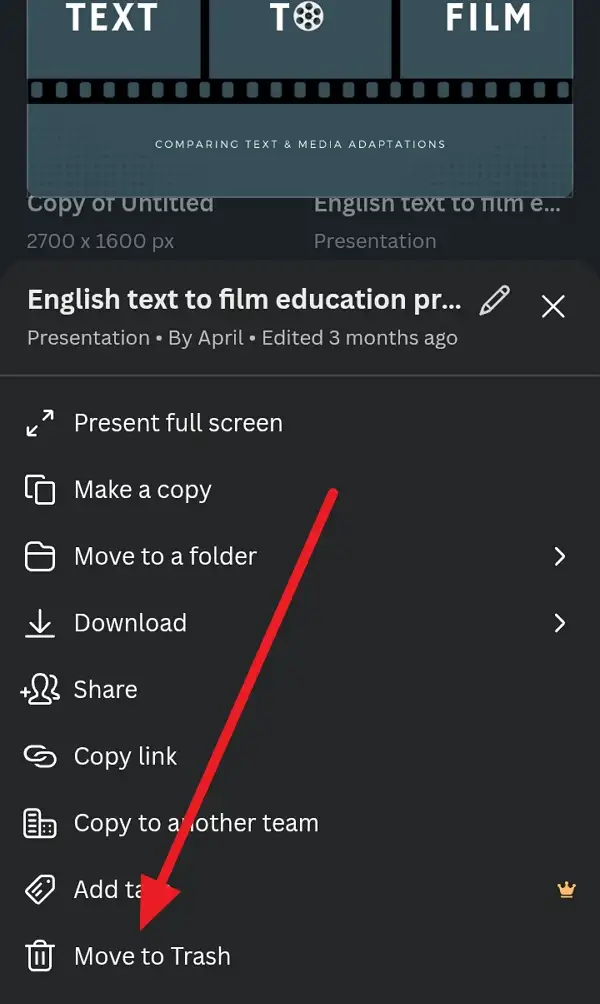The height and width of the screenshot is (1004, 600).
Task: Select Present full screen
Action: coord(300,423)
